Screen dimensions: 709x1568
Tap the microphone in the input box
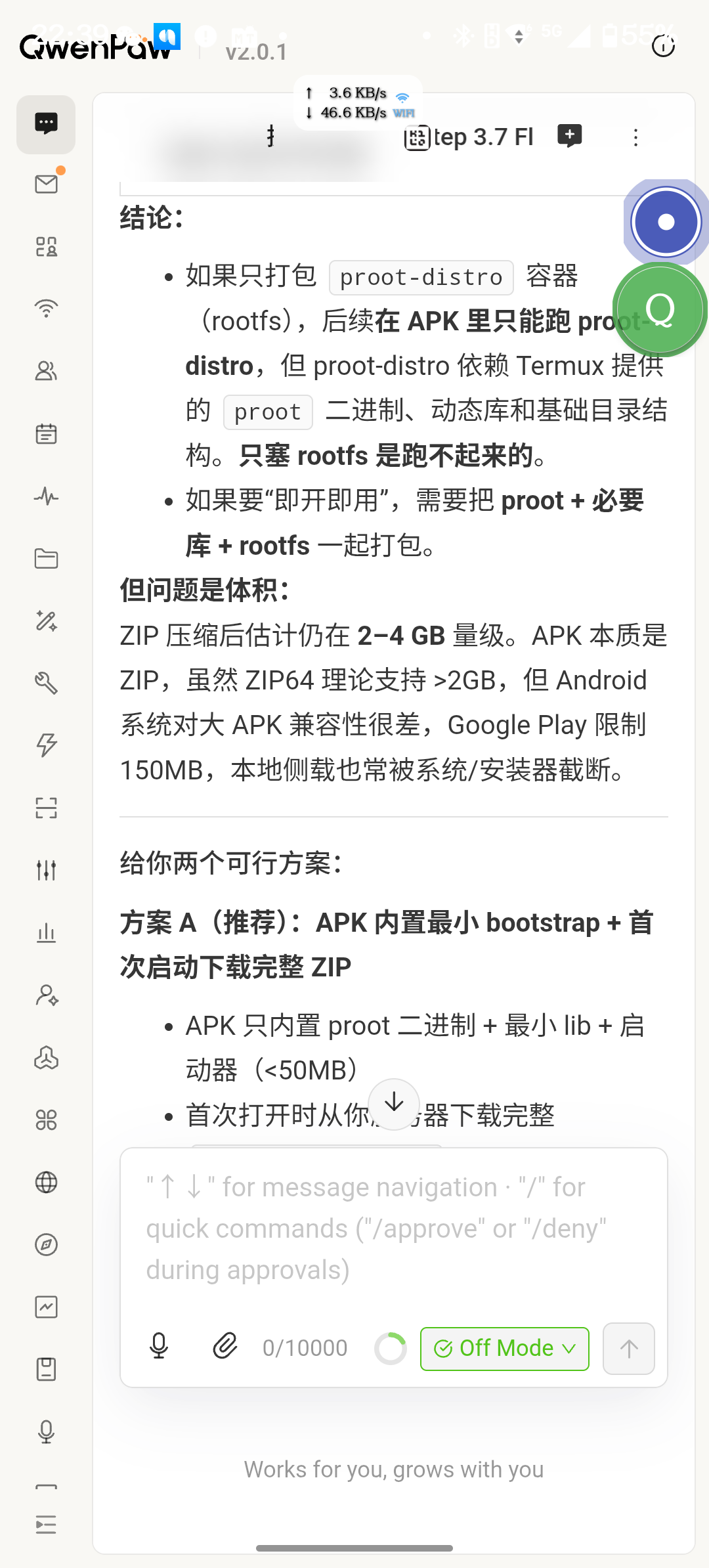click(159, 1347)
